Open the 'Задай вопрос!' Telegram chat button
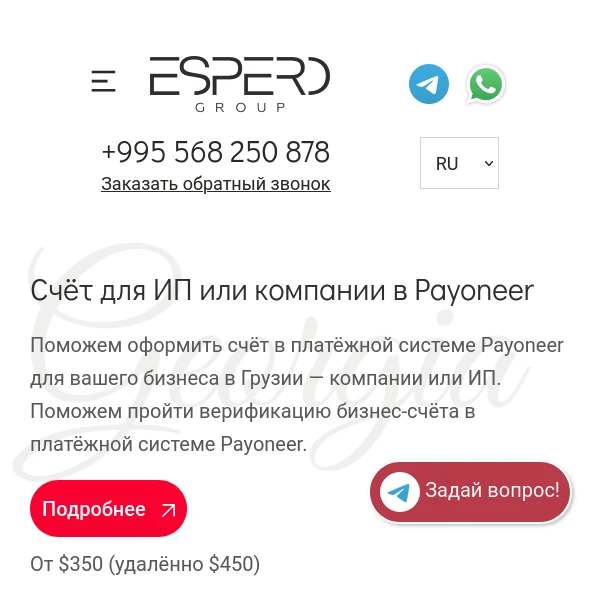This screenshot has height=600, width=600. (471, 492)
